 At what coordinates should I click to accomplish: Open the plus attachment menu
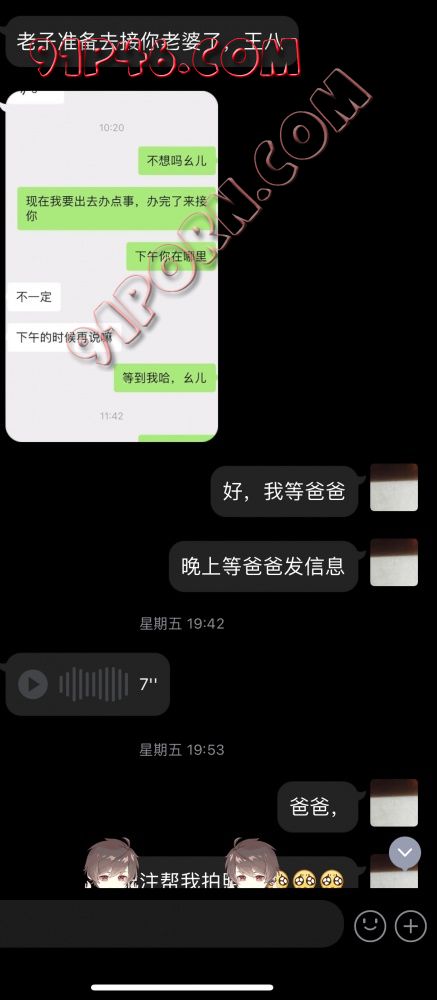pos(410,925)
